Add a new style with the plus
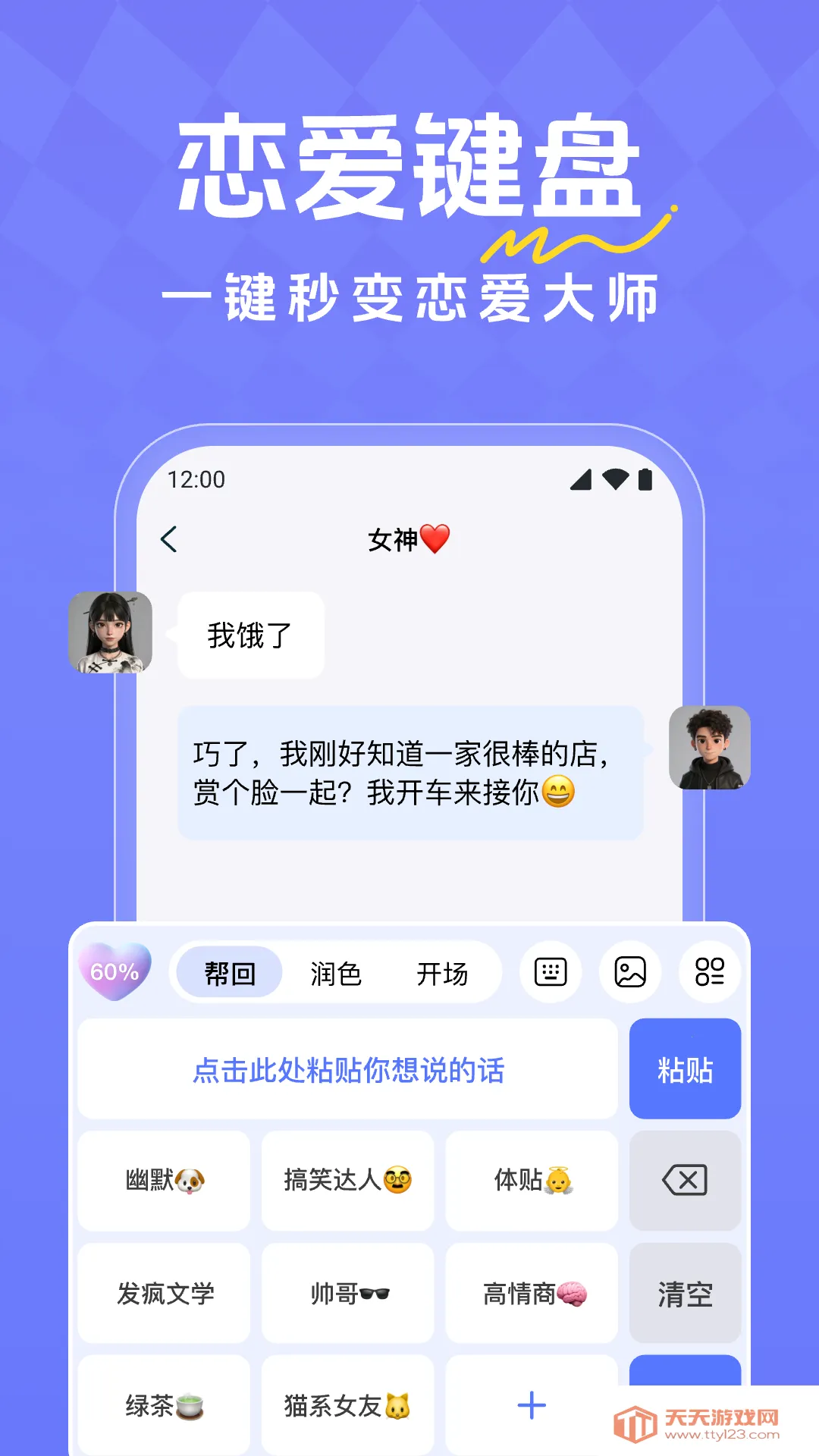819x1456 pixels. (x=531, y=1405)
